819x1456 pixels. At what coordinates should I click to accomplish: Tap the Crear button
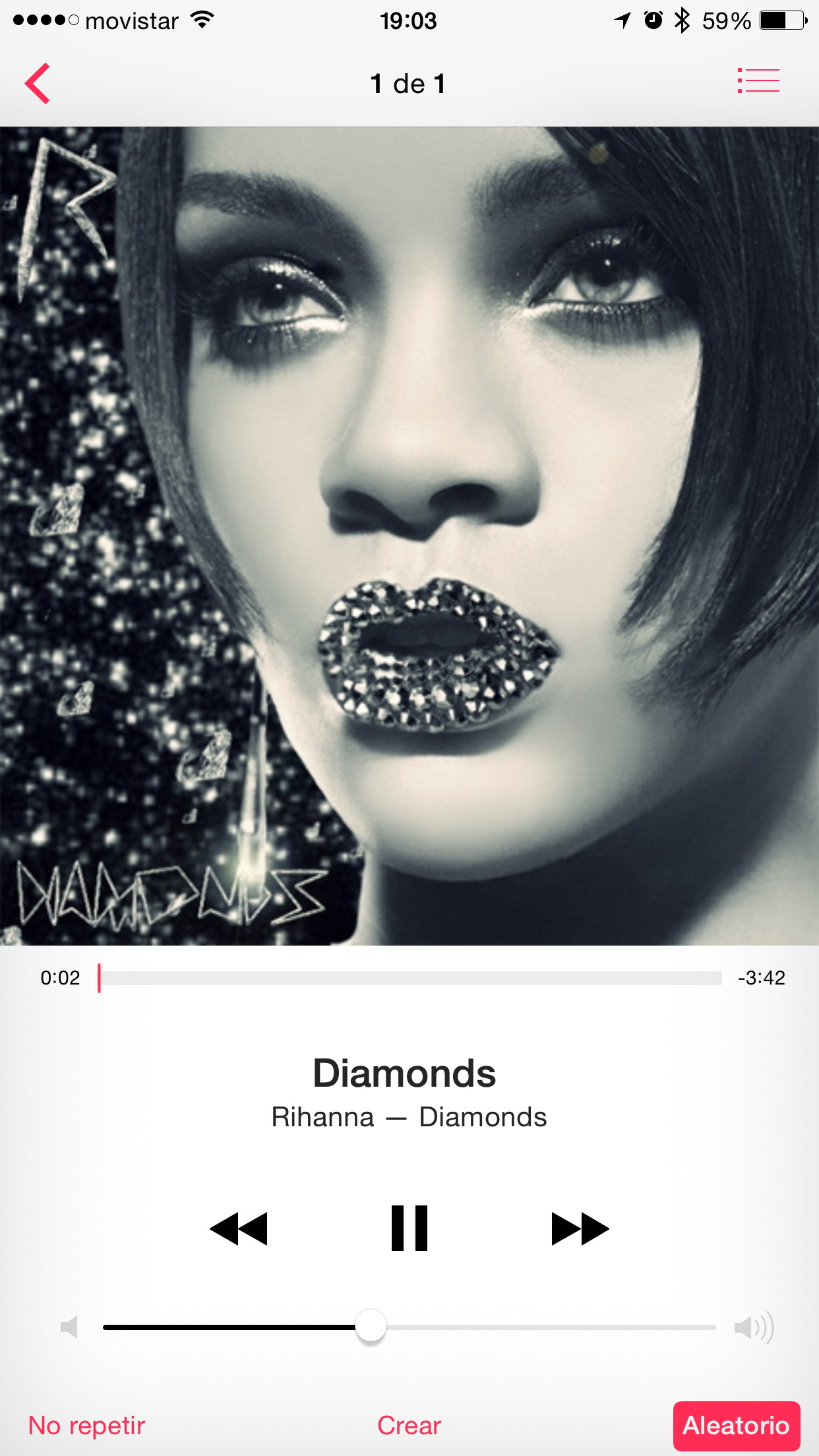pyautogui.click(x=409, y=1426)
